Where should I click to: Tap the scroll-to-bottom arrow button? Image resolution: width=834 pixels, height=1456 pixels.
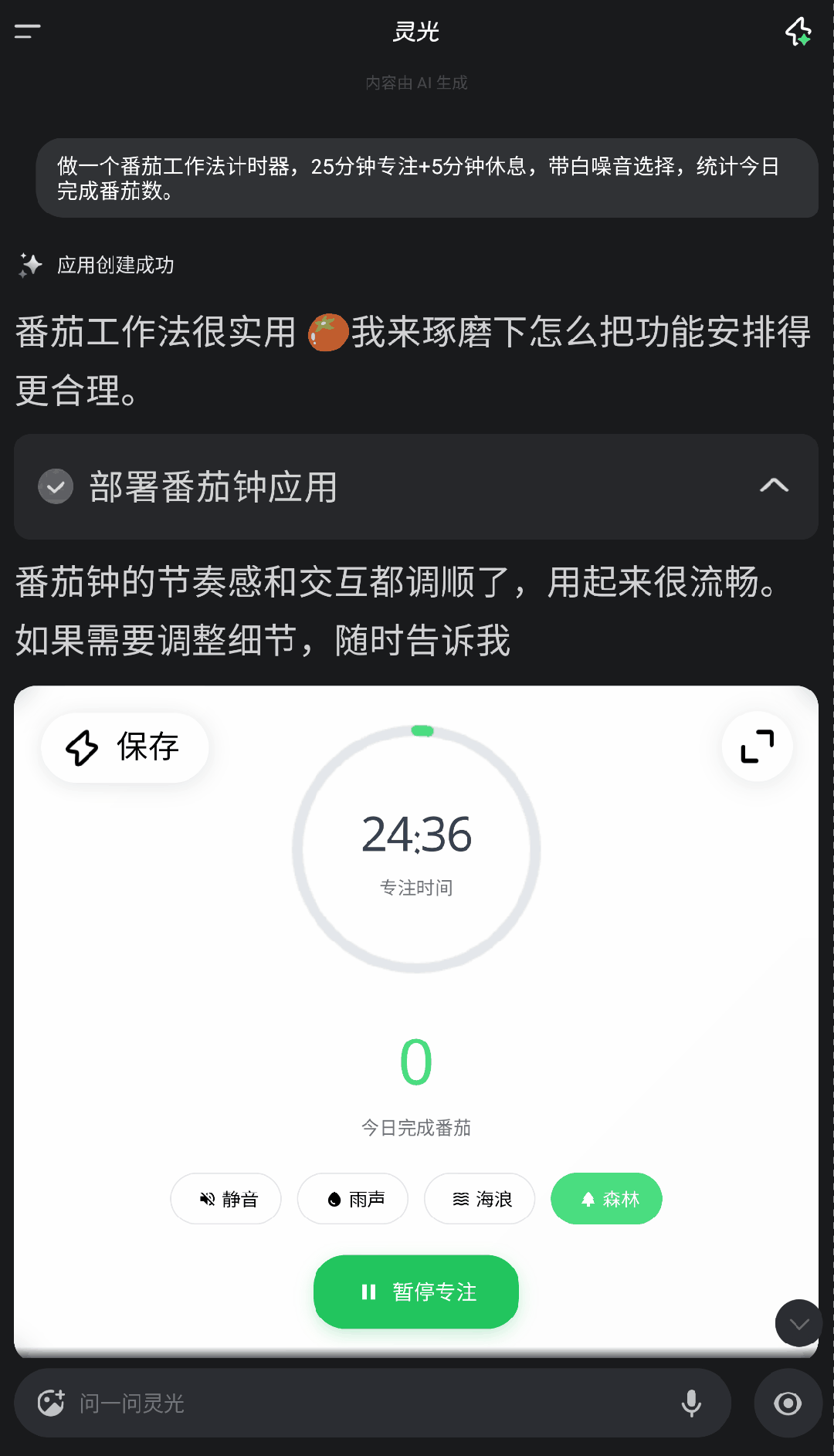point(798,1323)
